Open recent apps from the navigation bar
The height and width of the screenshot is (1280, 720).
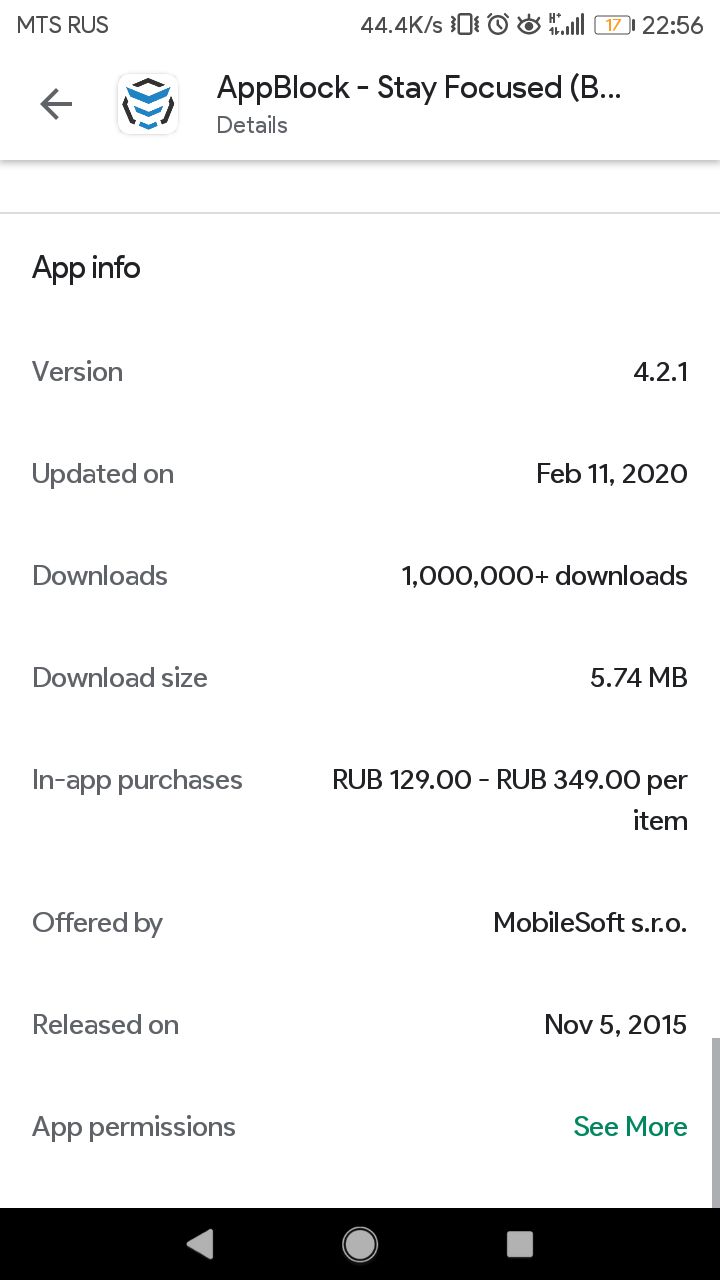[520, 1243]
